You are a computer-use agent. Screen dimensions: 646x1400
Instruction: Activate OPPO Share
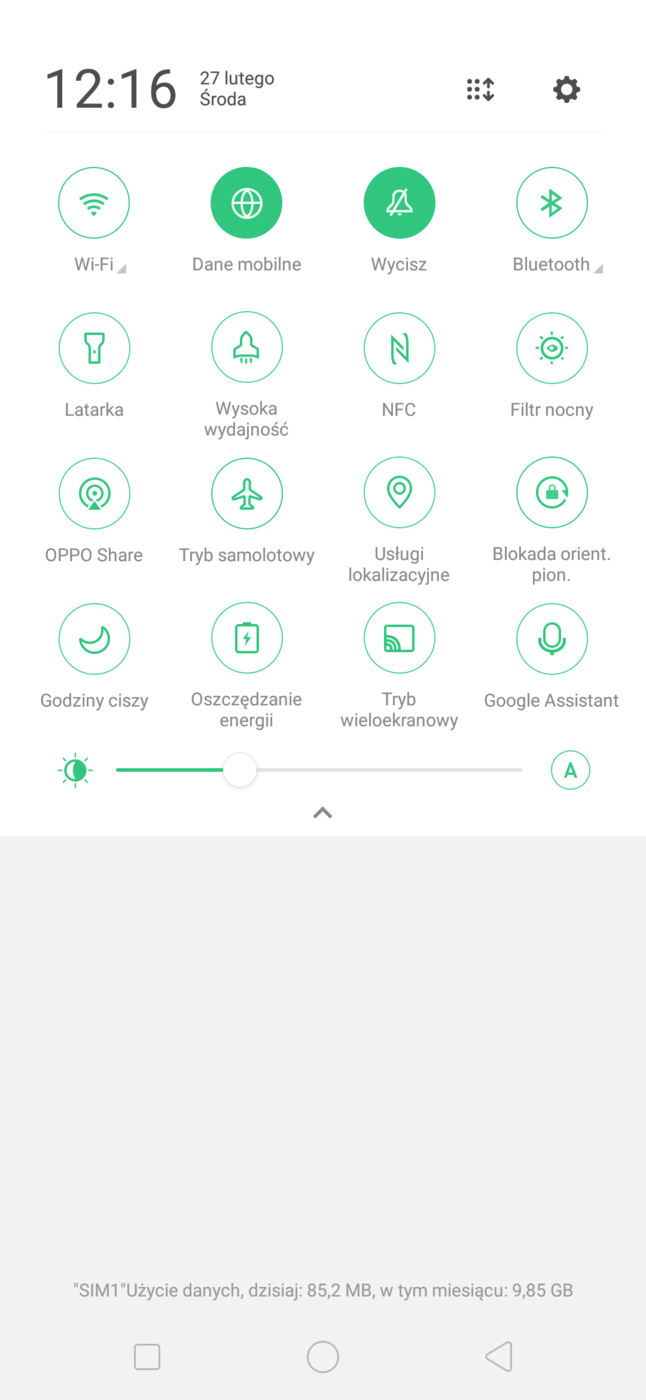[x=94, y=493]
